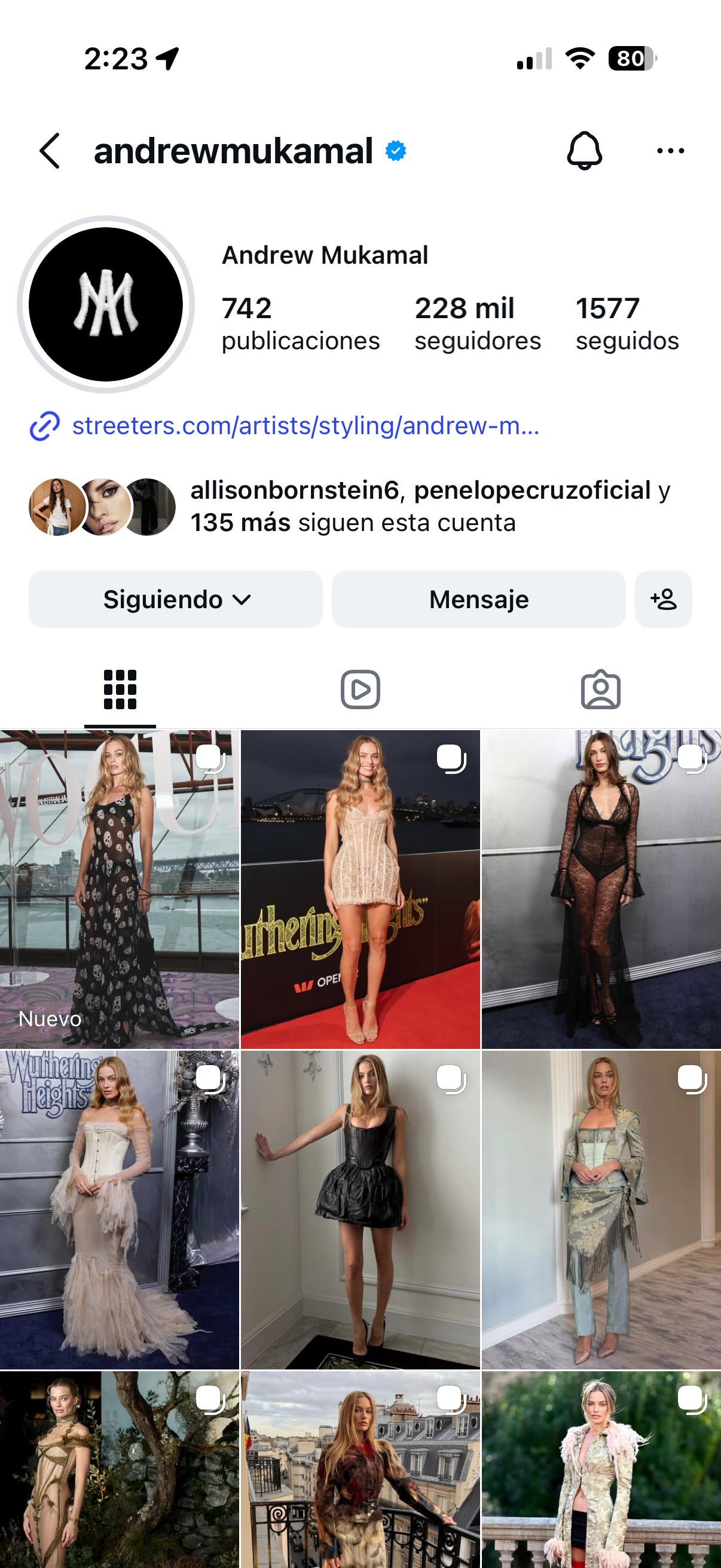View followers list showing 228 mil seguidores
721x1568 pixels.
[478, 324]
